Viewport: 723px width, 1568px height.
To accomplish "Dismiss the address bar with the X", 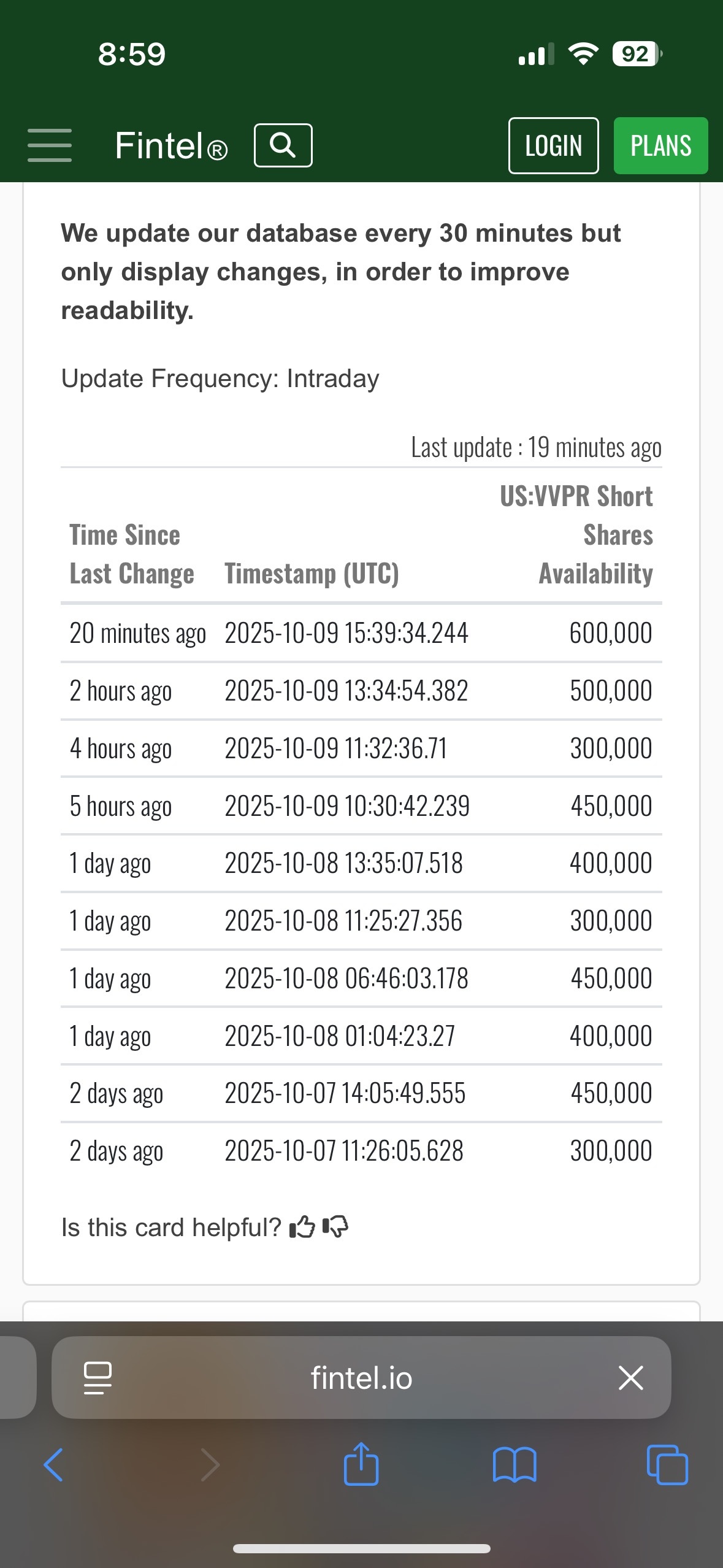I will [x=630, y=1377].
